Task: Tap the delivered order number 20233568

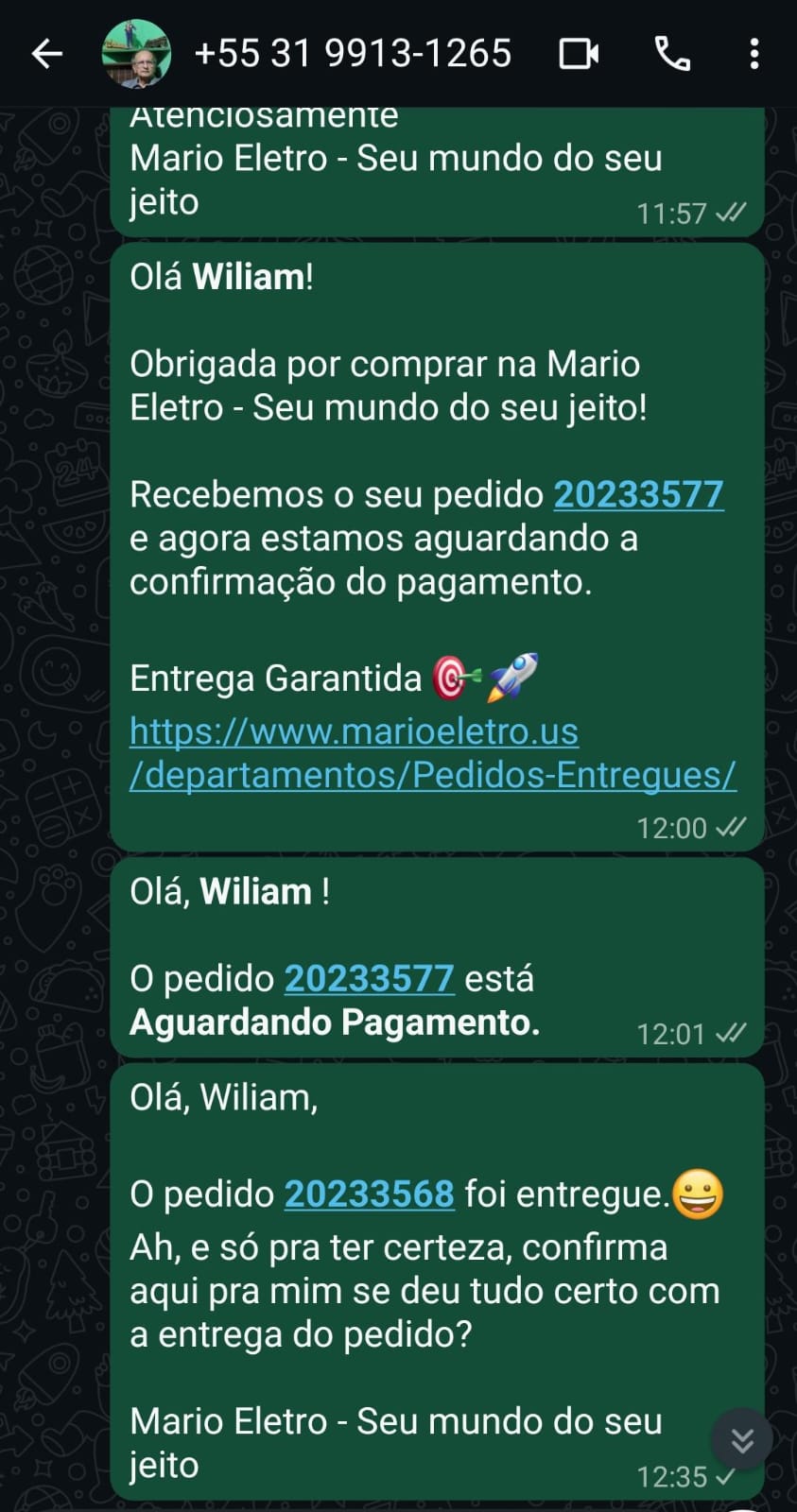Action: point(369,1194)
